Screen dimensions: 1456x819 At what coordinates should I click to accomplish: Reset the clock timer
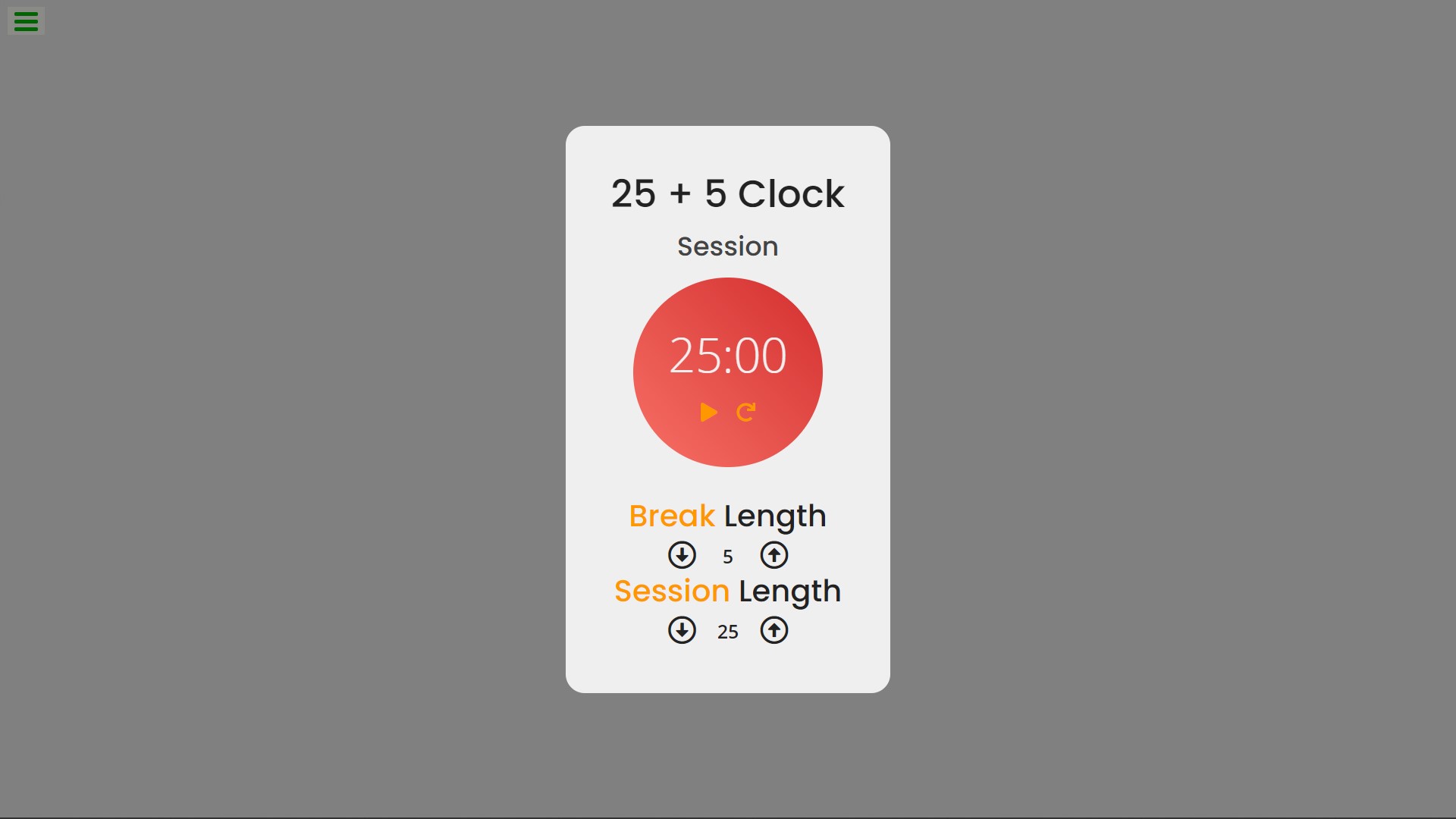click(x=746, y=412)
